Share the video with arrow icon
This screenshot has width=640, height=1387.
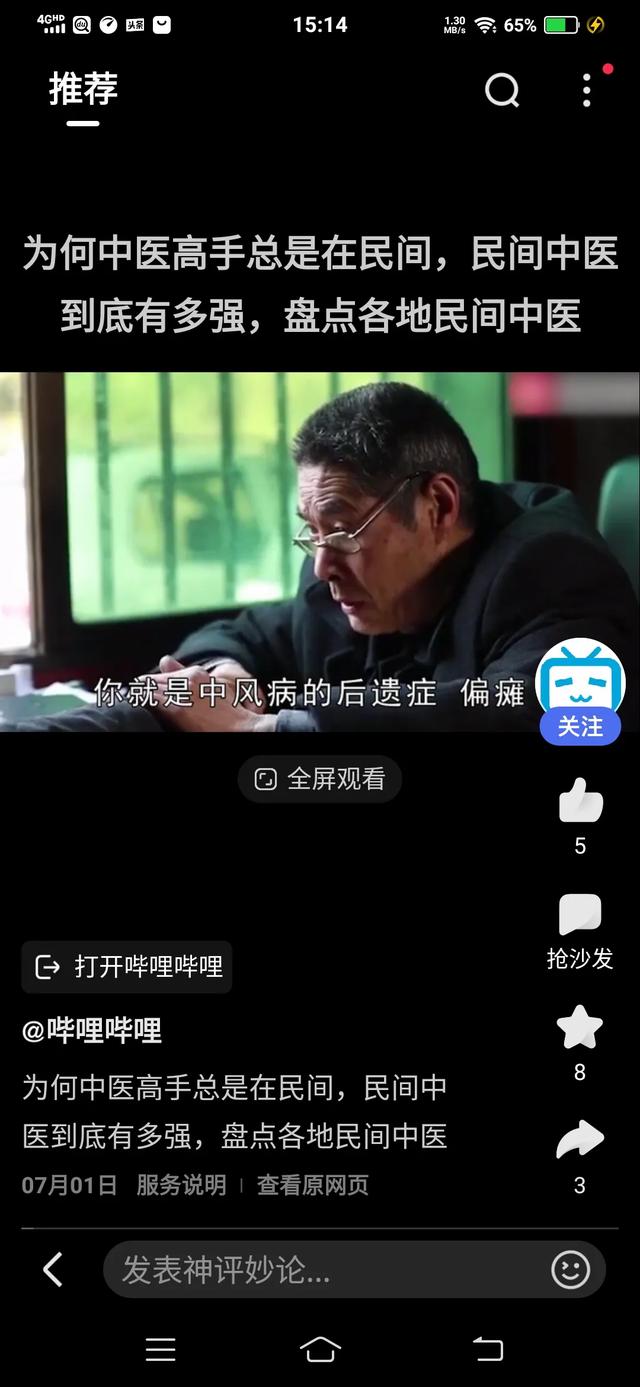[x=580, y=1140]
